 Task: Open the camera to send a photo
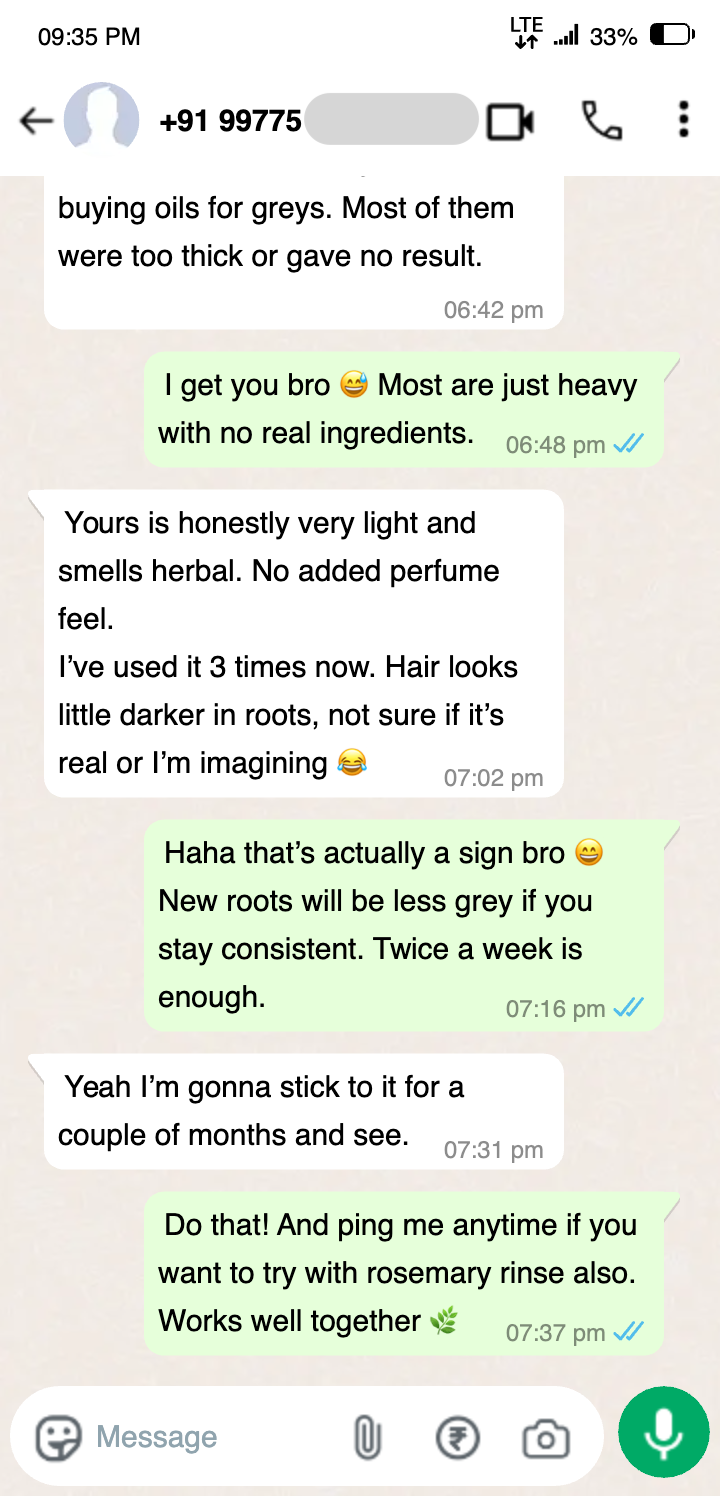(x=545, y=1439)
